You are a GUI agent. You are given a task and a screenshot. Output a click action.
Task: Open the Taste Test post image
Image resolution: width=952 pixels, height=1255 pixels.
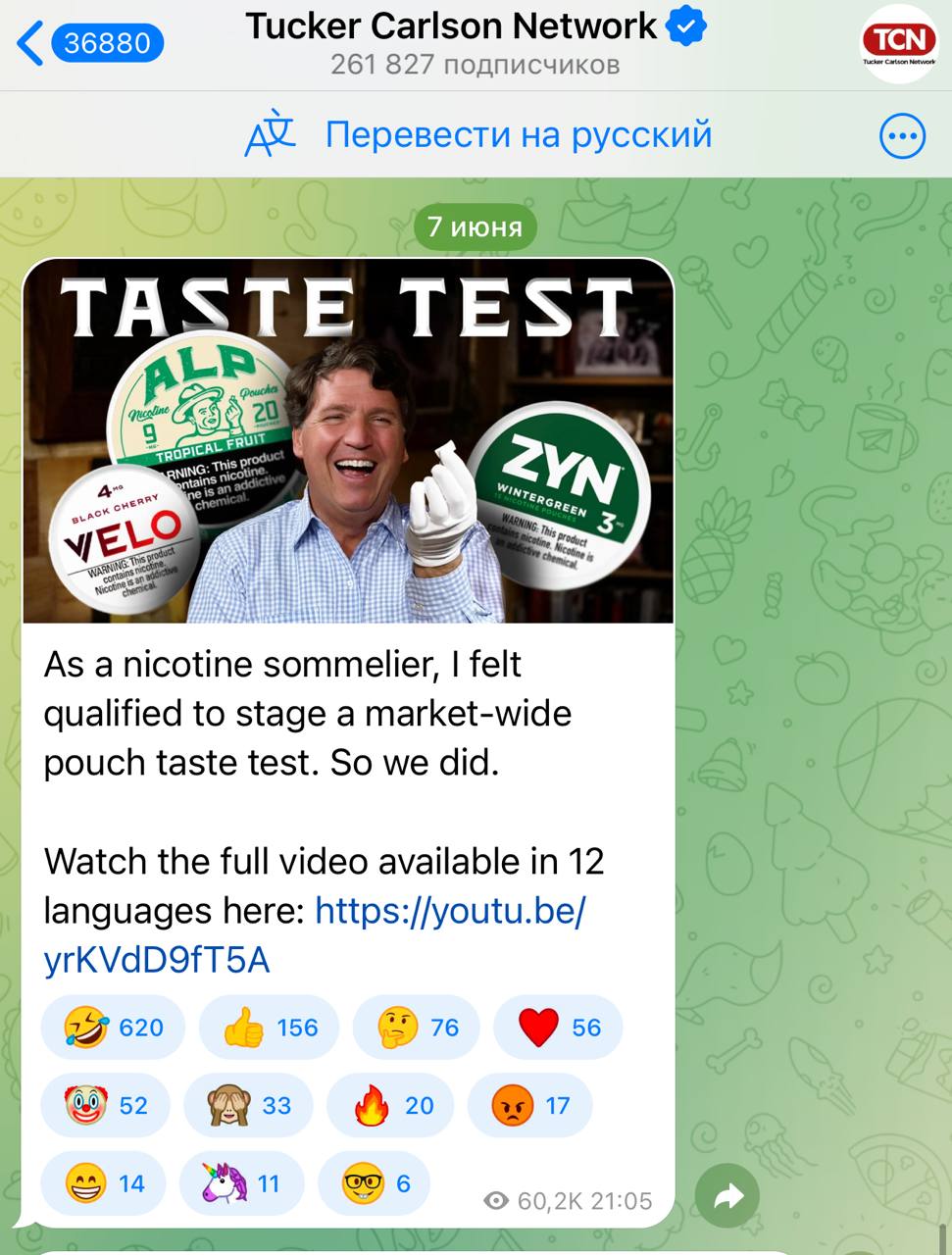pos(348,441)
